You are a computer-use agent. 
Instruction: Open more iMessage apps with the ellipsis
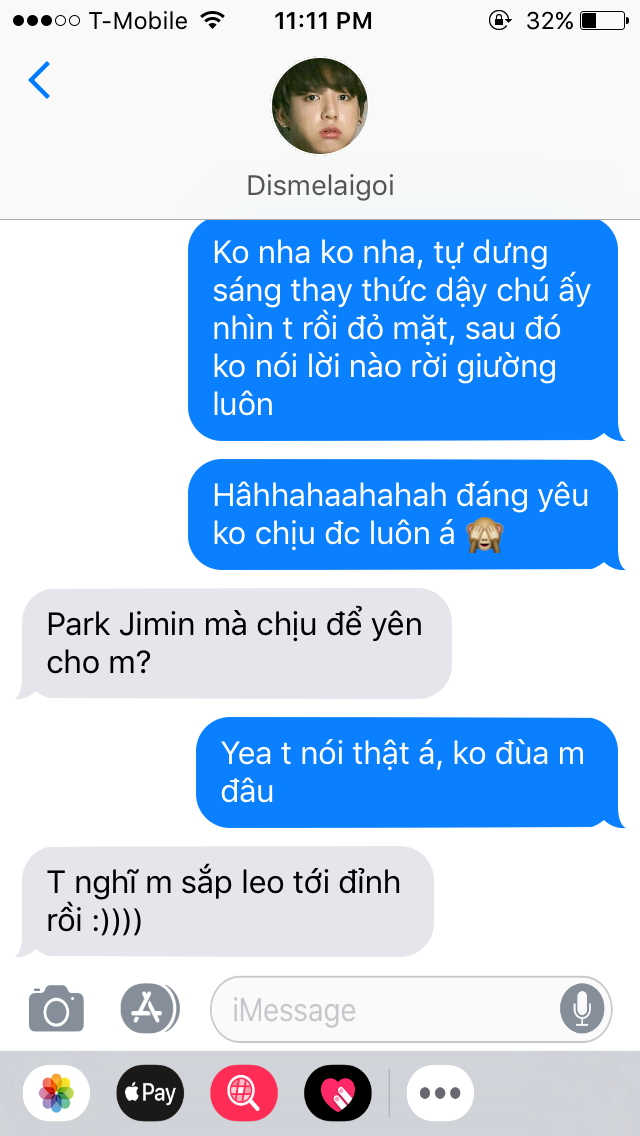tap(440, 1093)
